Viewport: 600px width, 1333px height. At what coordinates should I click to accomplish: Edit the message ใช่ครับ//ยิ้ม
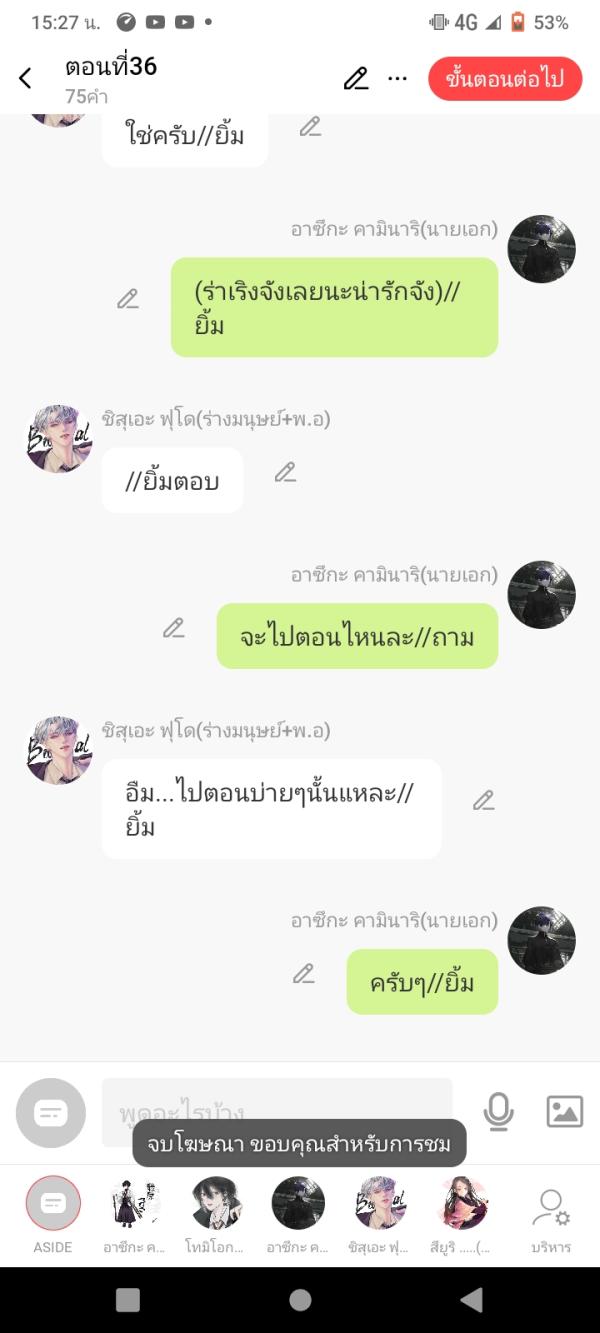310,127
